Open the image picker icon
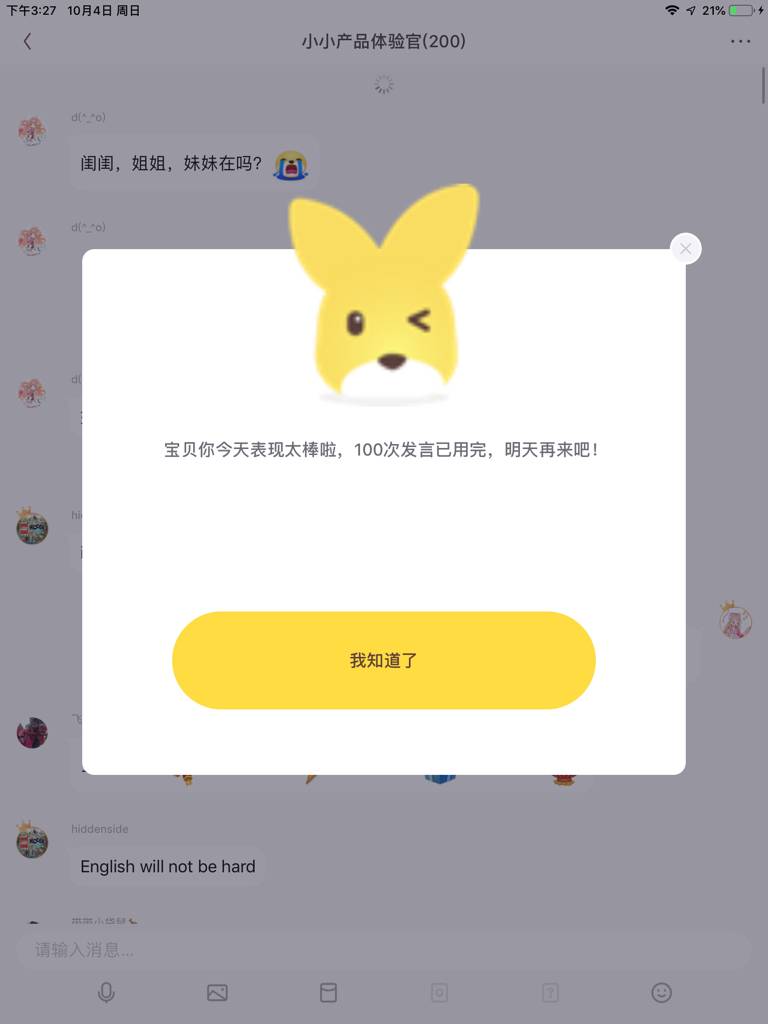This screenshot has height=1024, width=768. tap(217, 992)
